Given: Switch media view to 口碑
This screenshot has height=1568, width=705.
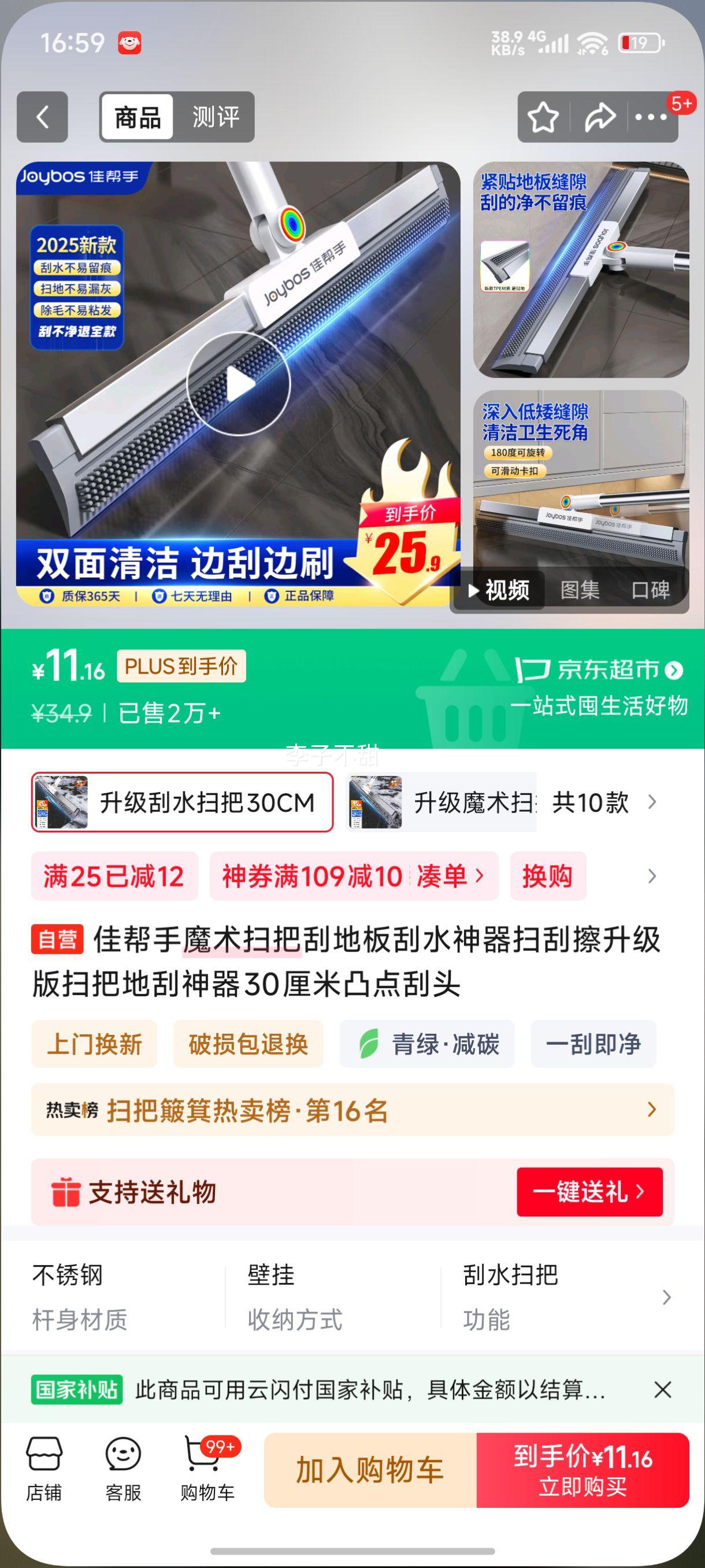Looking at the screenshot, I should [x=650, y=590].
